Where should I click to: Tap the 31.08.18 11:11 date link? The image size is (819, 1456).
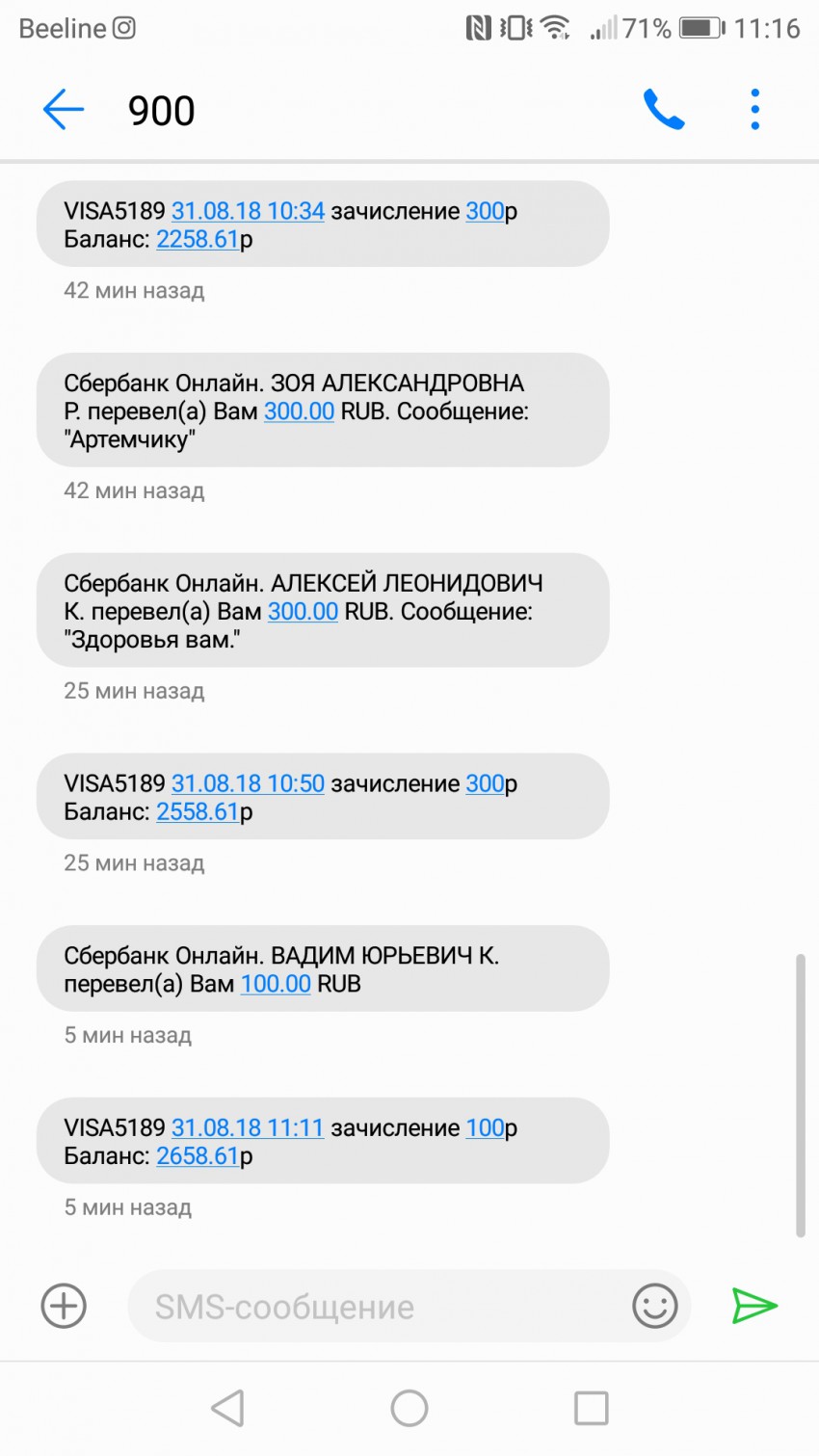point(248,1127)
